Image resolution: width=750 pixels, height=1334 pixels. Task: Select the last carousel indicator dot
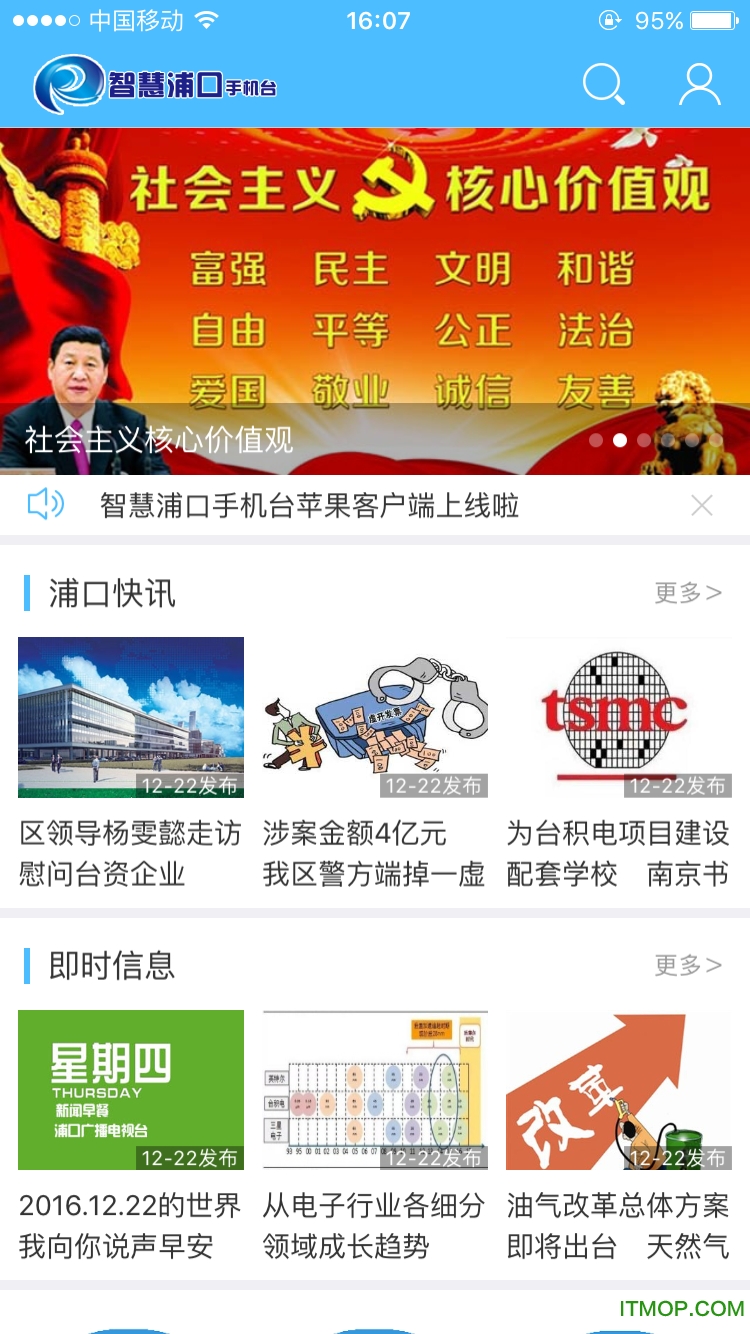click(x=716, y=439)
